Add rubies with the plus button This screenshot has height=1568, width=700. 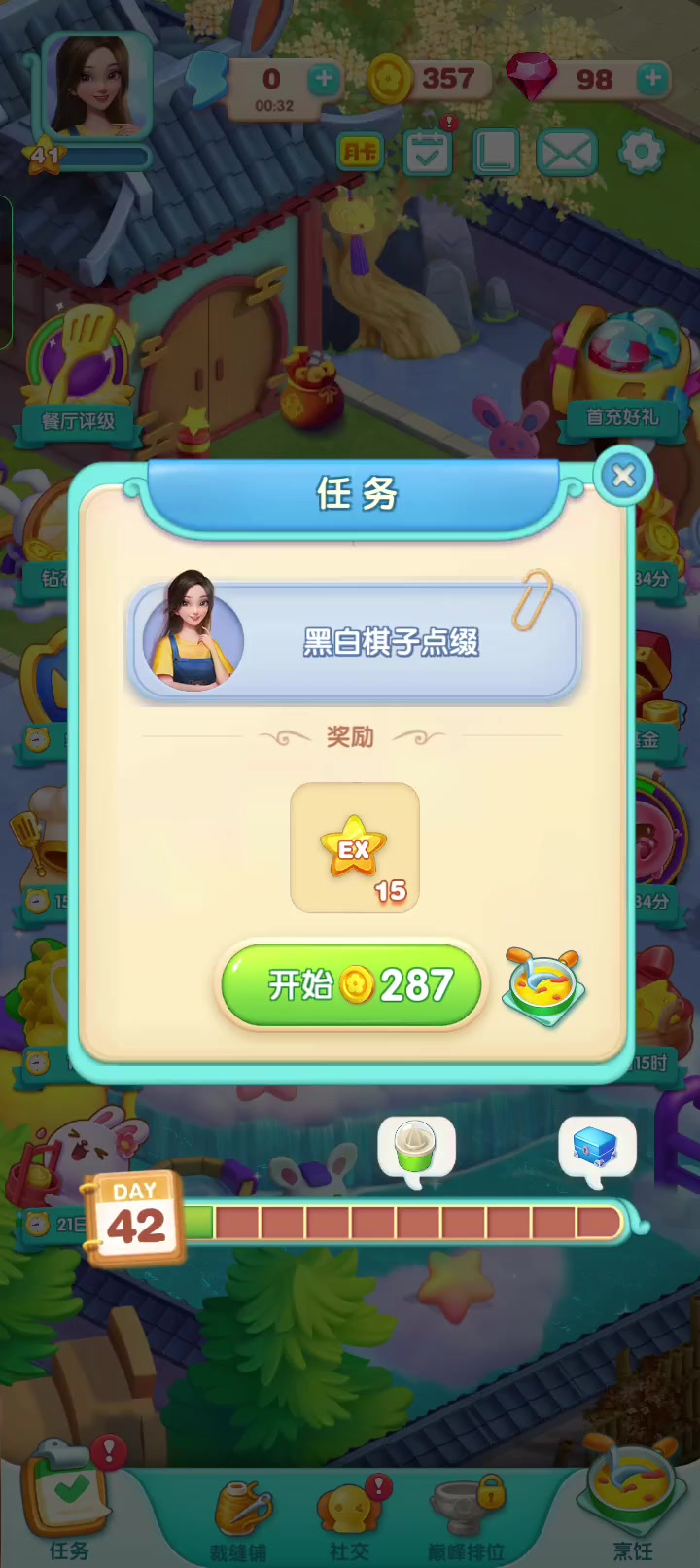[x=653, y=78]
